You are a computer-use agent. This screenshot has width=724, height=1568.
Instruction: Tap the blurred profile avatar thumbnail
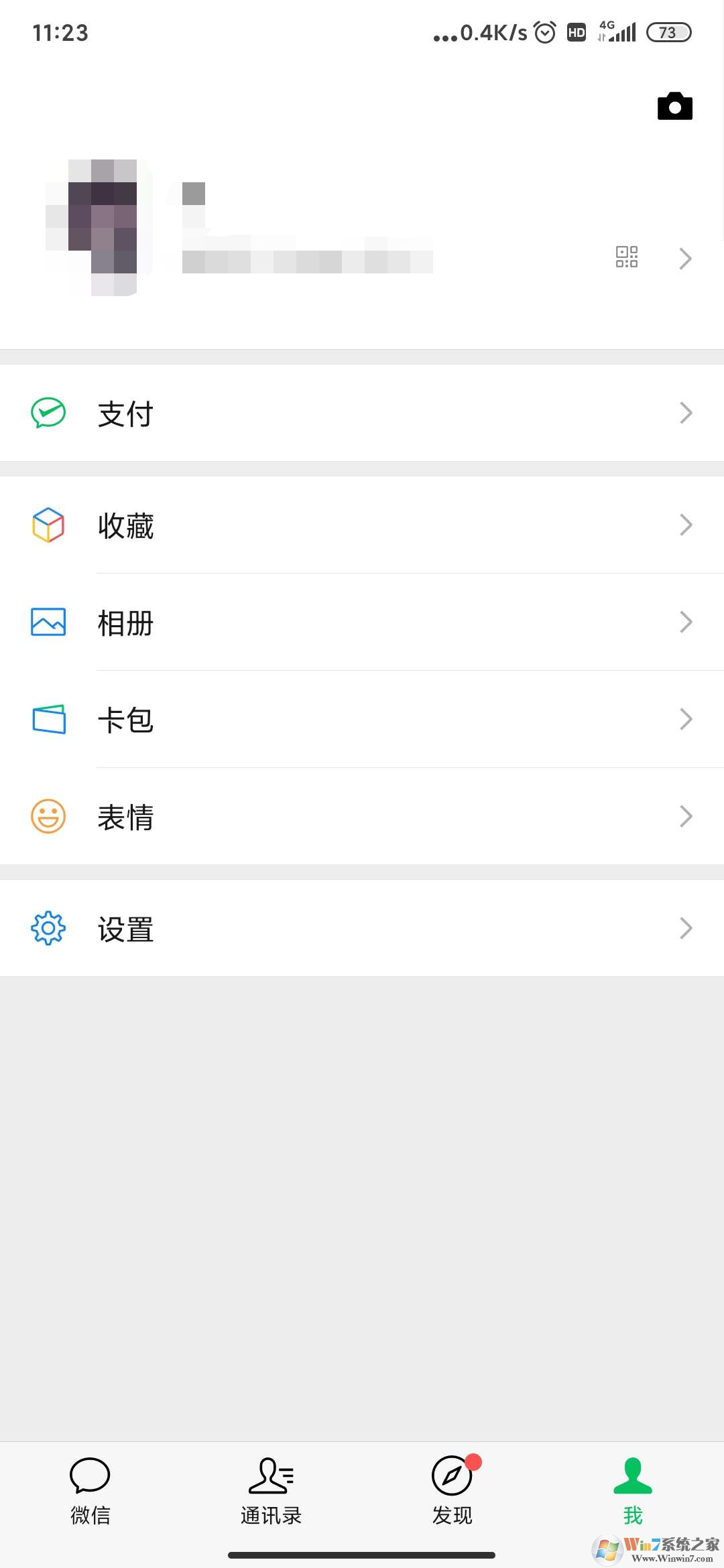94,221
